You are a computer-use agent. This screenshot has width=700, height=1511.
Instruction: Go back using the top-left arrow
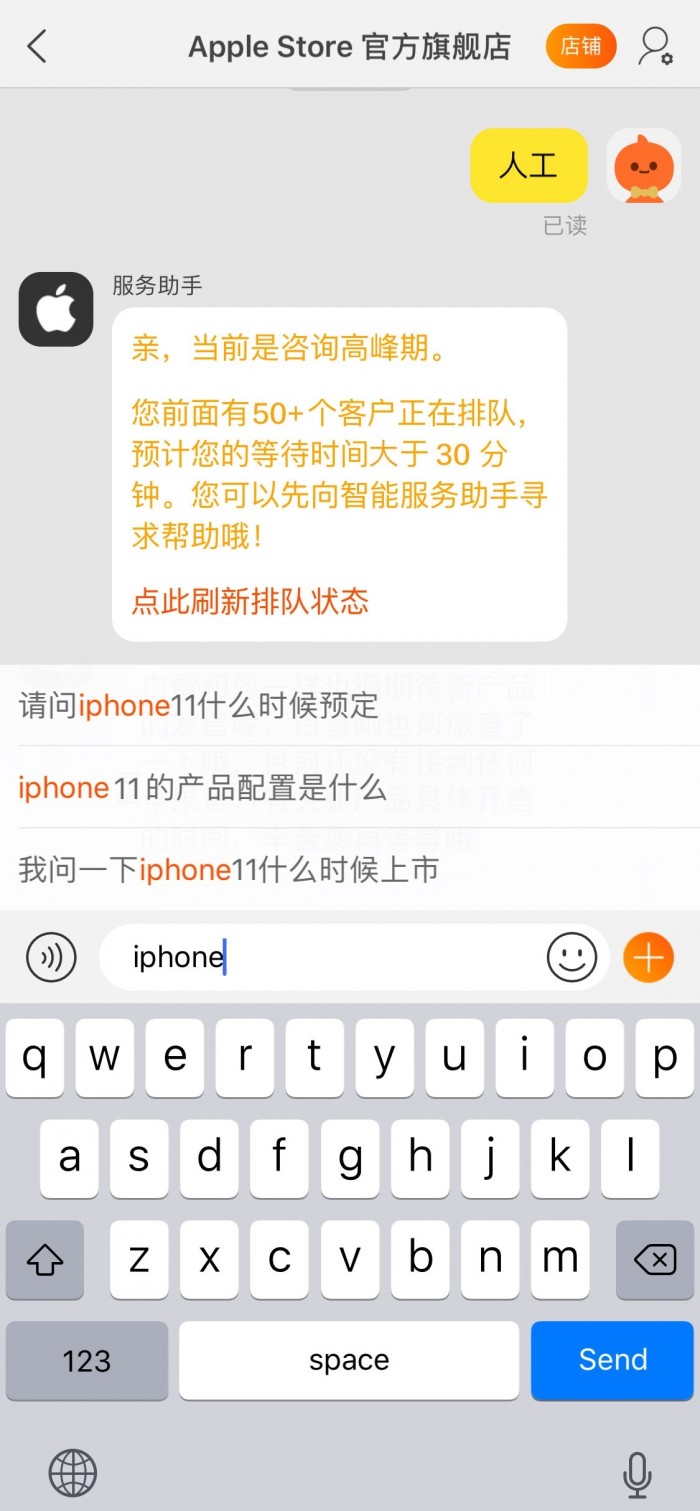(x=37, y=46)
